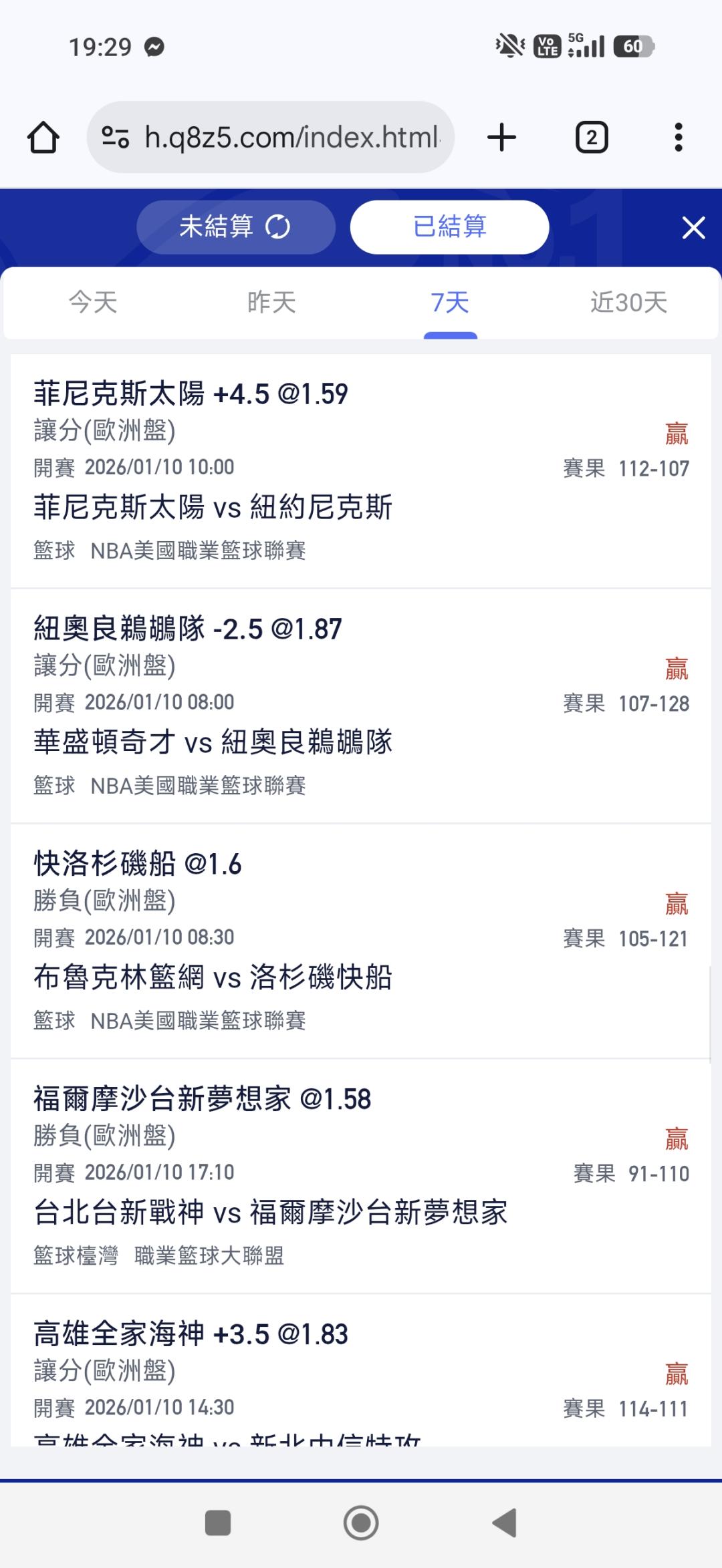Image resolution: width=722 pixels, height=1568 pixels.
Task: Go to the browser home page
Action: click(x=43, y=138)
